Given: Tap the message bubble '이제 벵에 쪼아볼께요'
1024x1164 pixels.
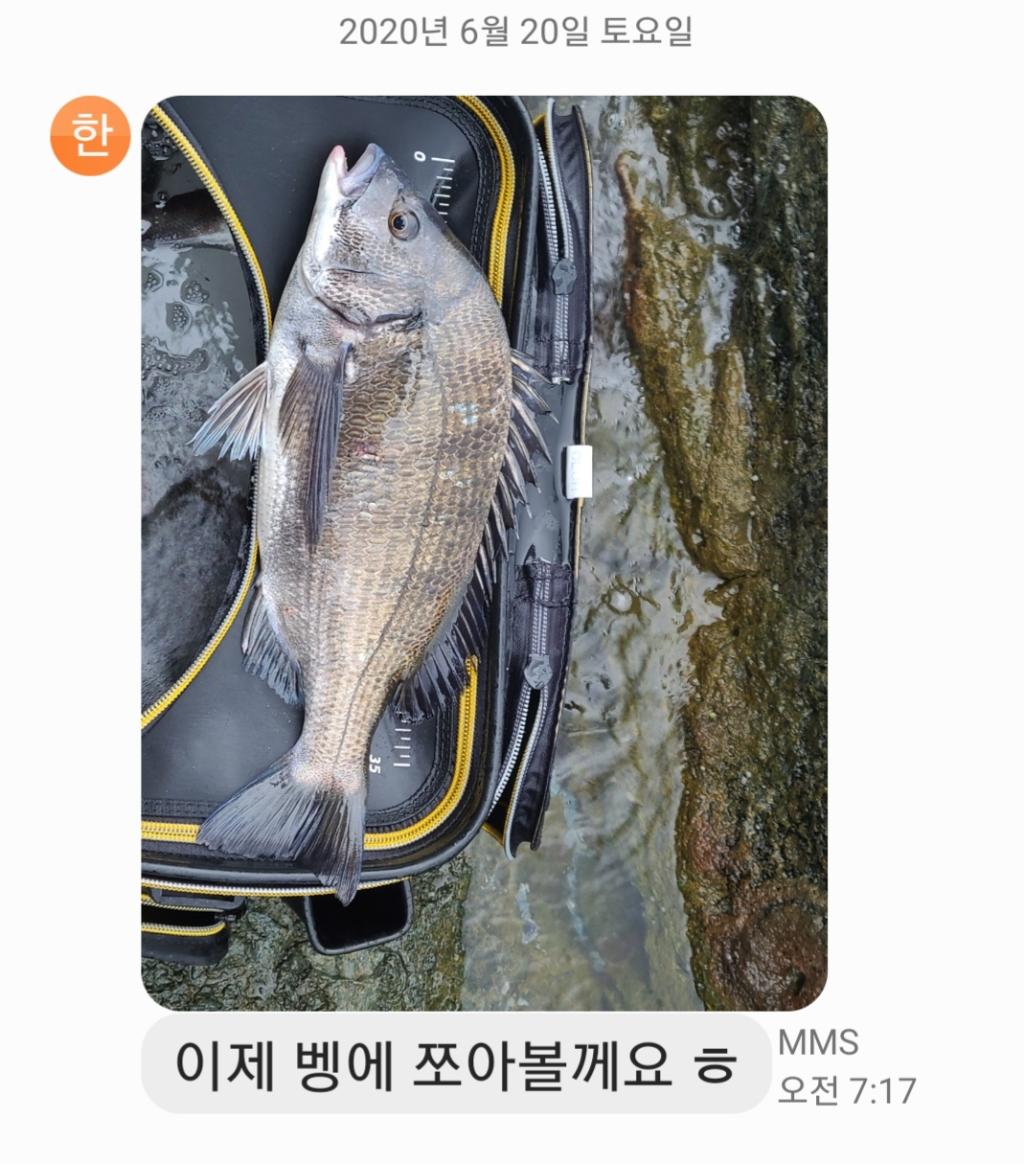Looking at the screenshot, I should [x=456, y=1064].
